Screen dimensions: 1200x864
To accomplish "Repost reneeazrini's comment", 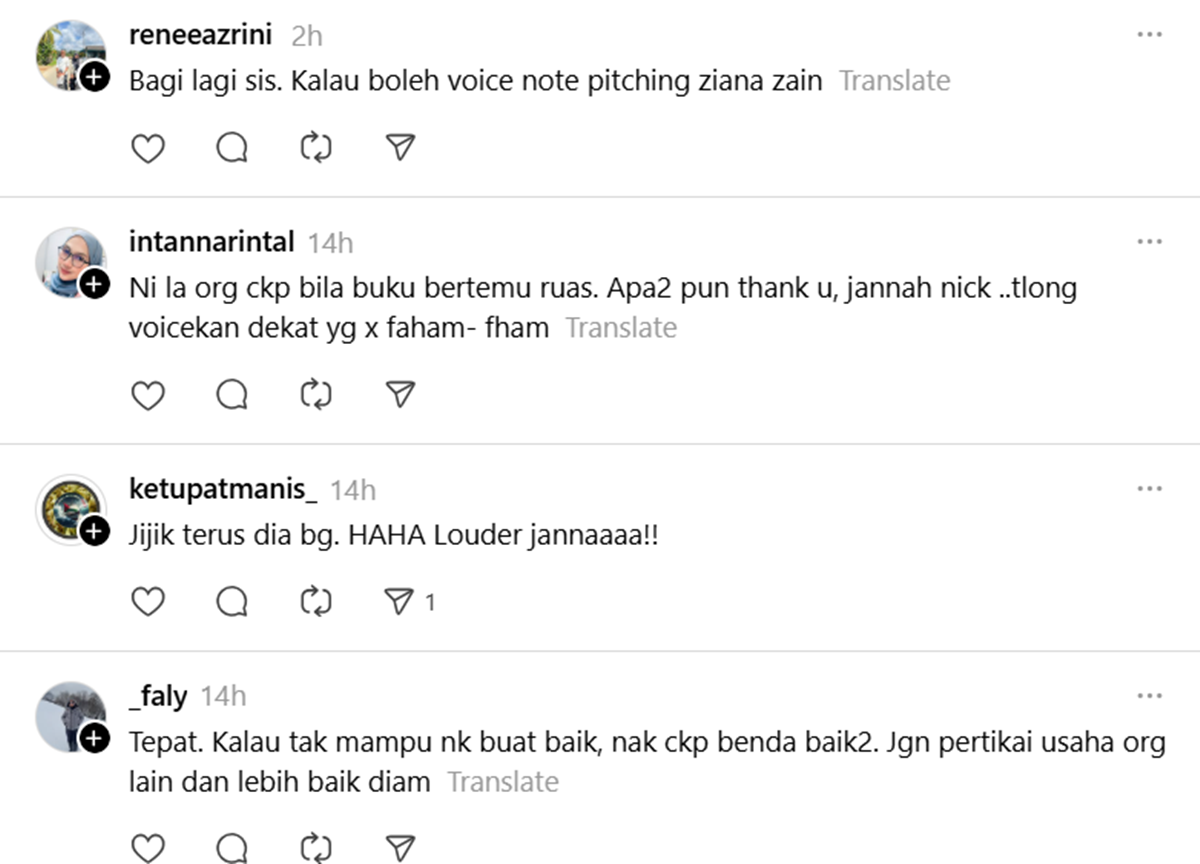I will tap(316, 149).
